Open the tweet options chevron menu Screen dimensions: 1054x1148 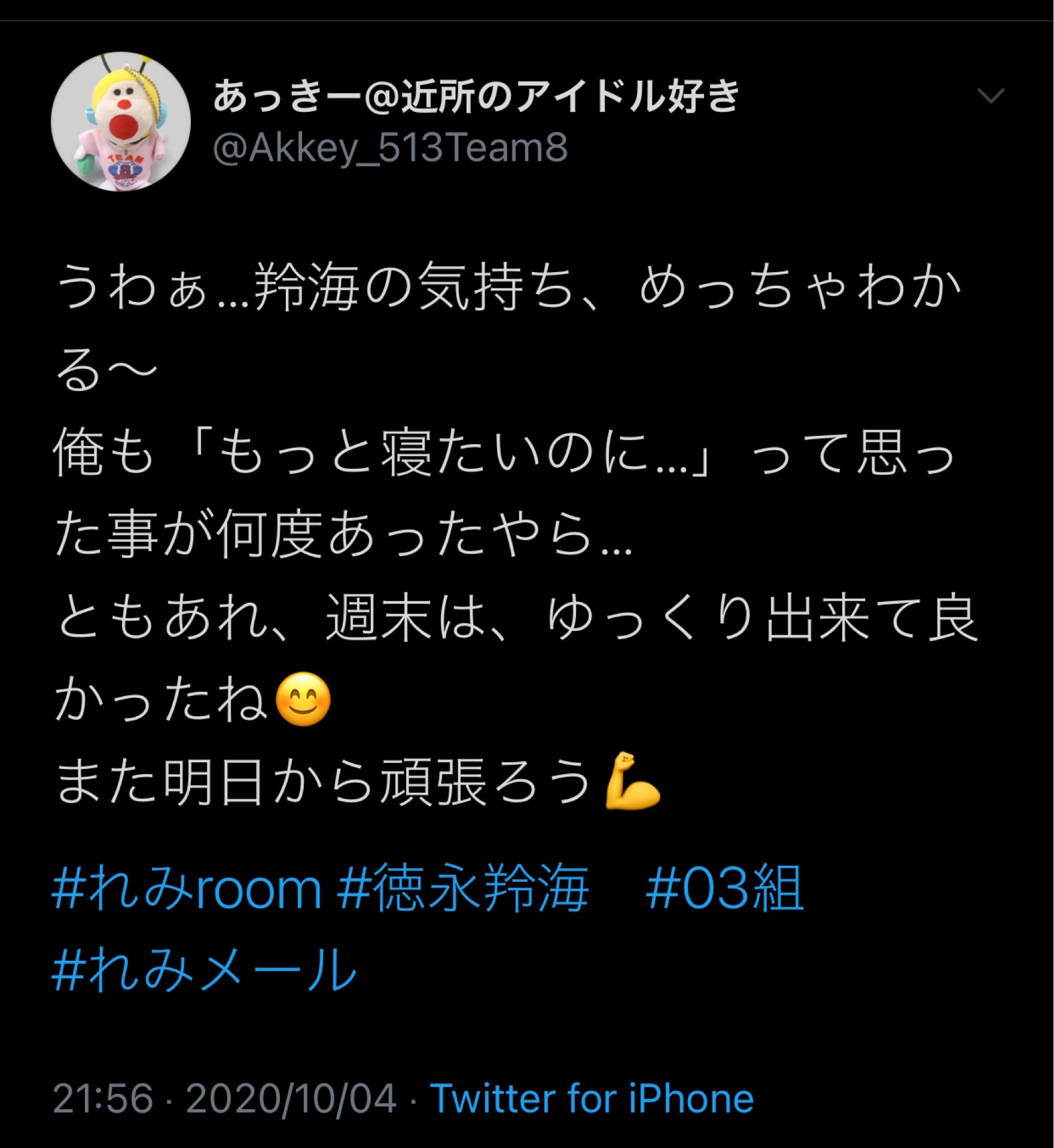(x=990, y=96)
